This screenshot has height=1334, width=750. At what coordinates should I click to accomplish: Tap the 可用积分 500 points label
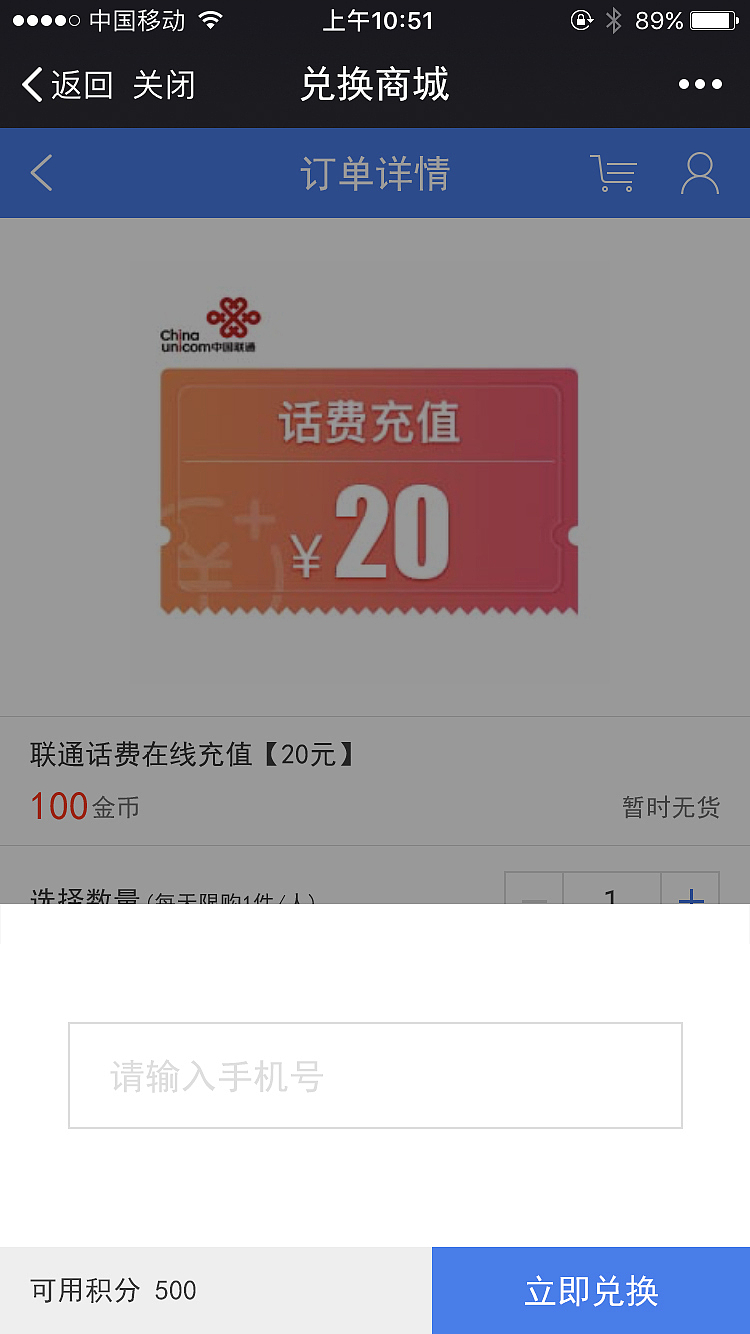click(110, 1290)
